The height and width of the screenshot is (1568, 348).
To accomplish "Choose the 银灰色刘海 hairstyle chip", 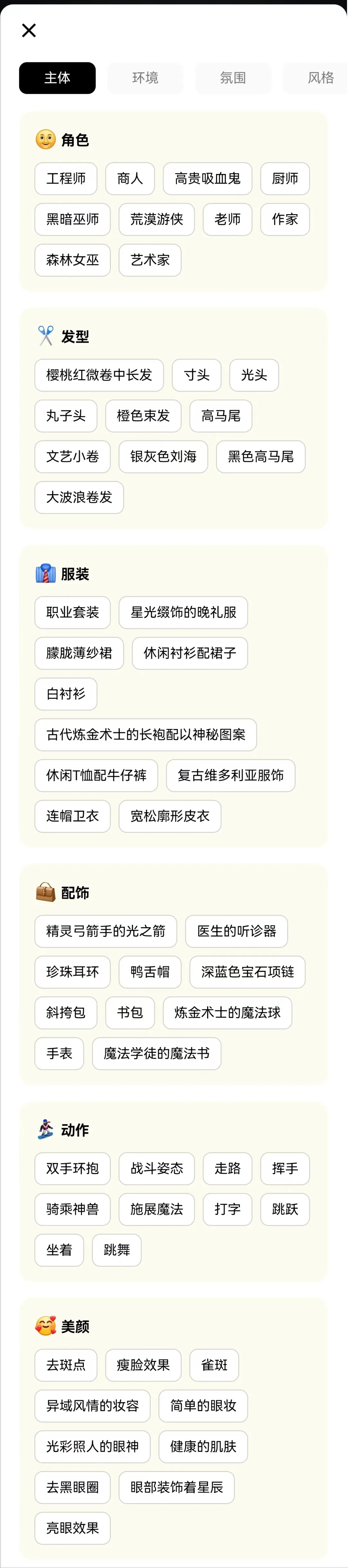I will pyautogui.click(x=163, y=456).
